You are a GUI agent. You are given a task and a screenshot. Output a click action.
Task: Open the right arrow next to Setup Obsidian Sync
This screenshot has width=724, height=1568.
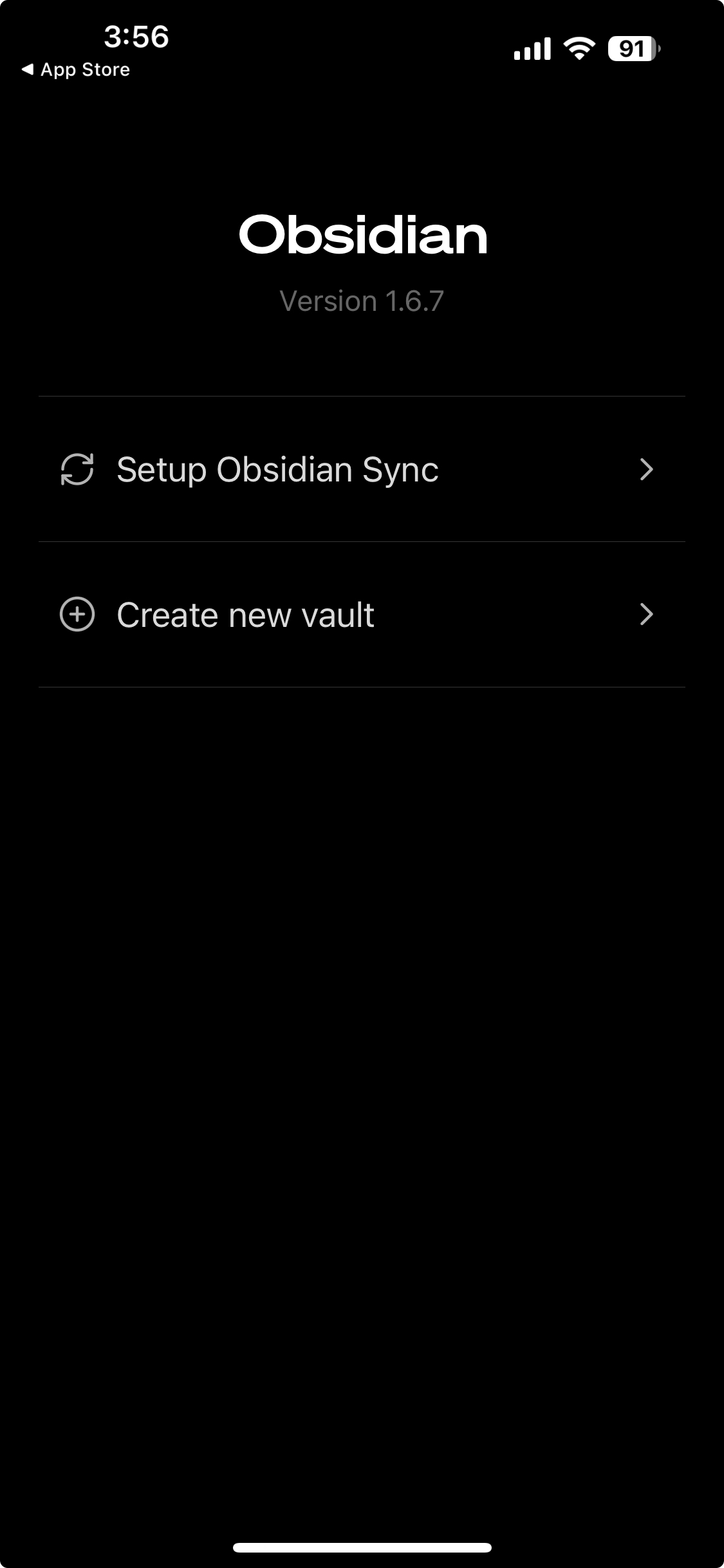pos(646,471)
